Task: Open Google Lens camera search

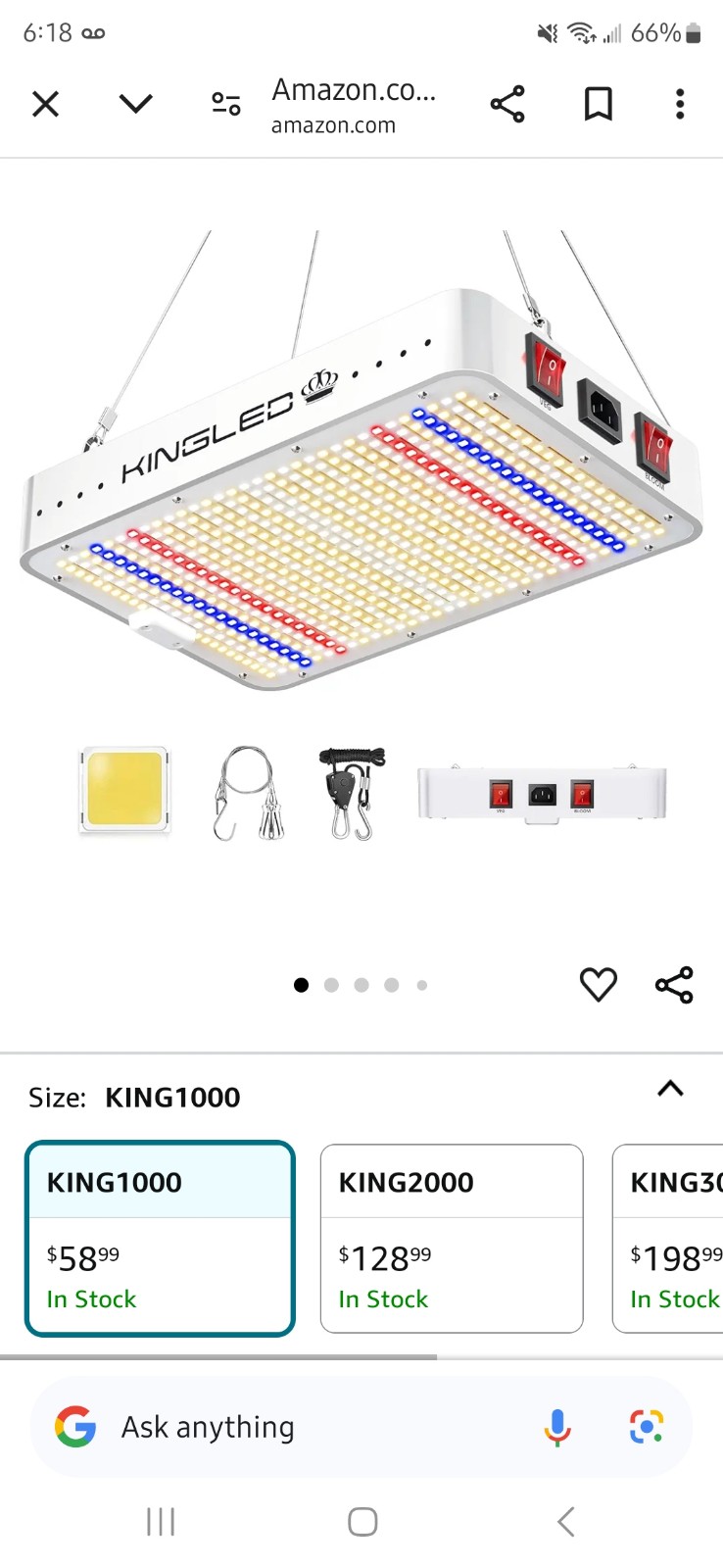Action: 647,1427
